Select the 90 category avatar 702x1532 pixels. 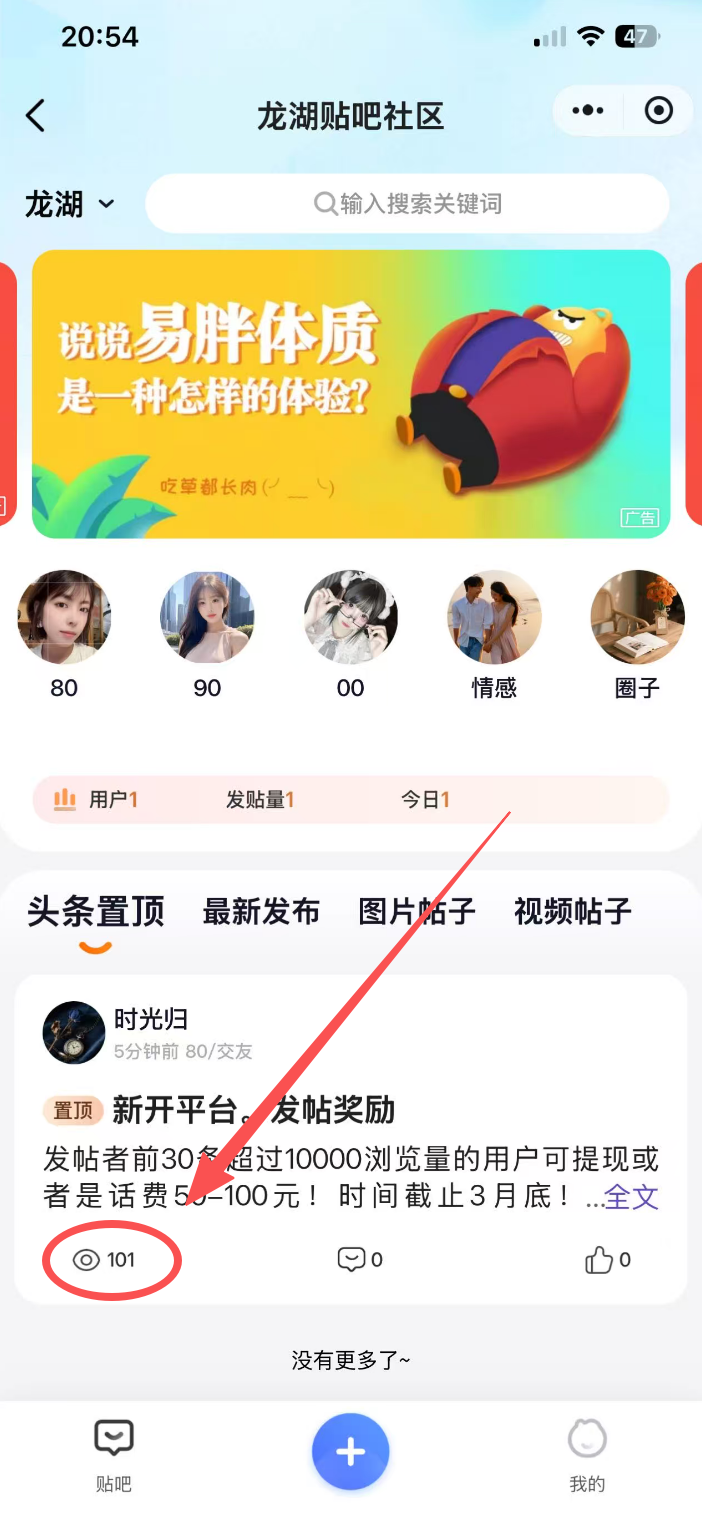207,618
